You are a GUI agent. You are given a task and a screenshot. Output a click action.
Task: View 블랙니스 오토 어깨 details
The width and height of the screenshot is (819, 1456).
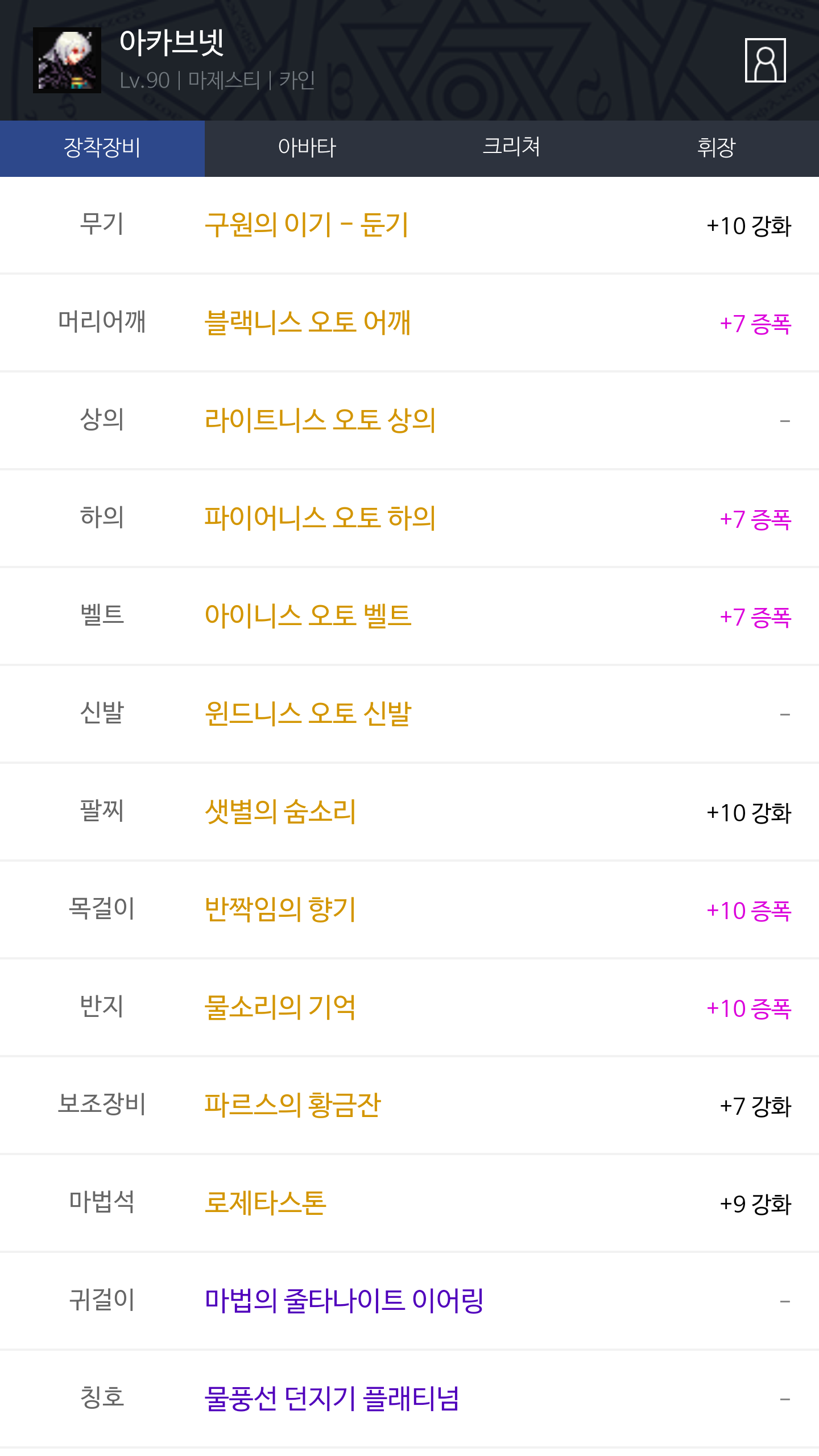[308, 323]
